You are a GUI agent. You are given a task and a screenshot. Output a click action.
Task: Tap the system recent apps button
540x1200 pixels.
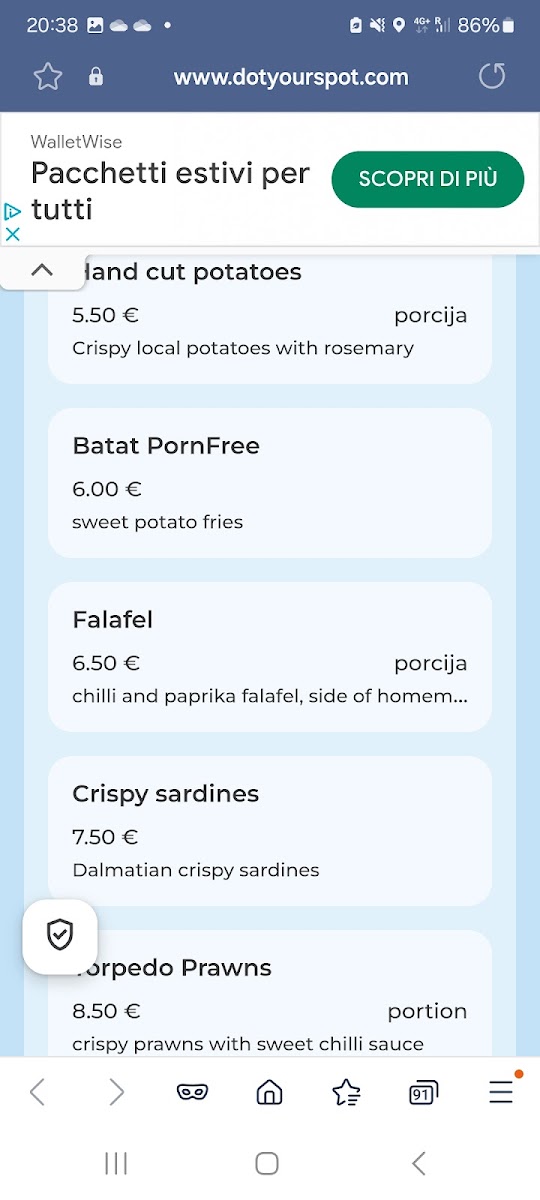pos(116,1163)
